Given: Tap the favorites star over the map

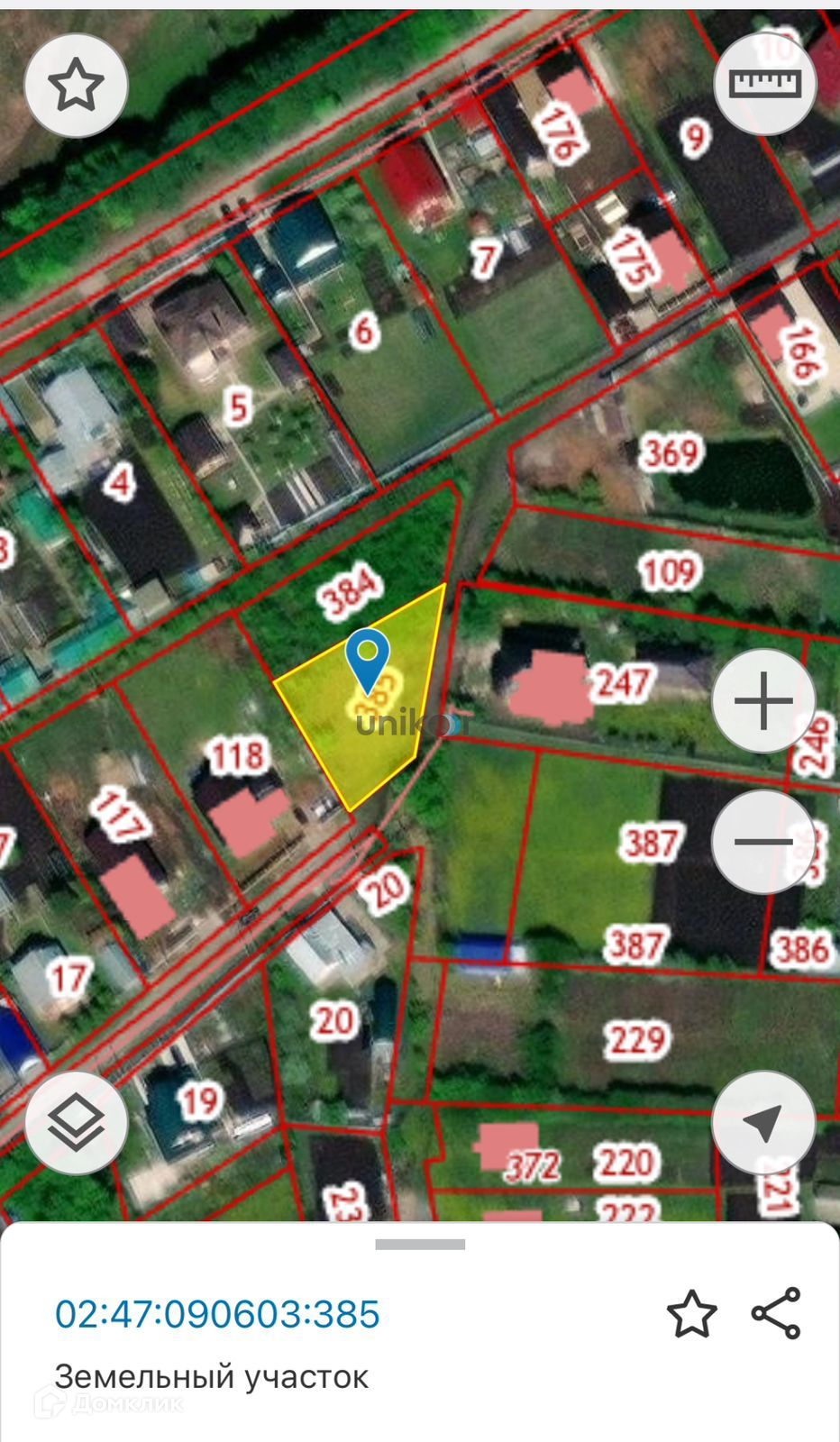Looking at the screenshot, I should click(x=76, y=86).
